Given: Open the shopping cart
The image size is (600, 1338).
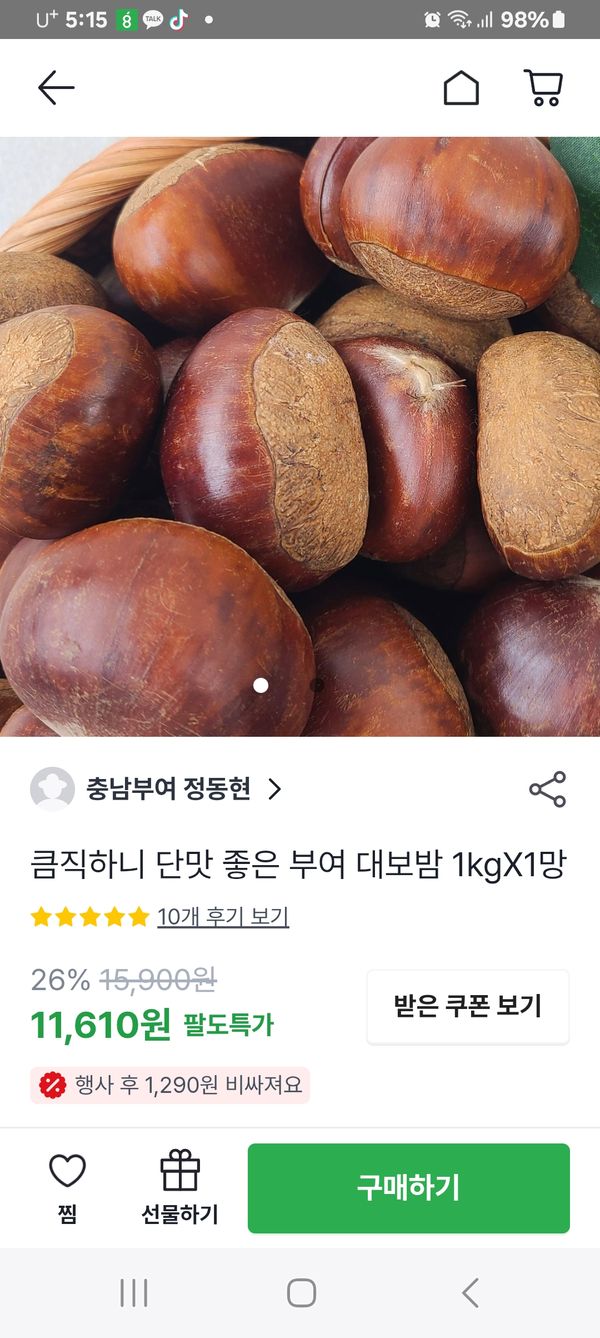Looking at the screenshot, I should pos(543,88).
